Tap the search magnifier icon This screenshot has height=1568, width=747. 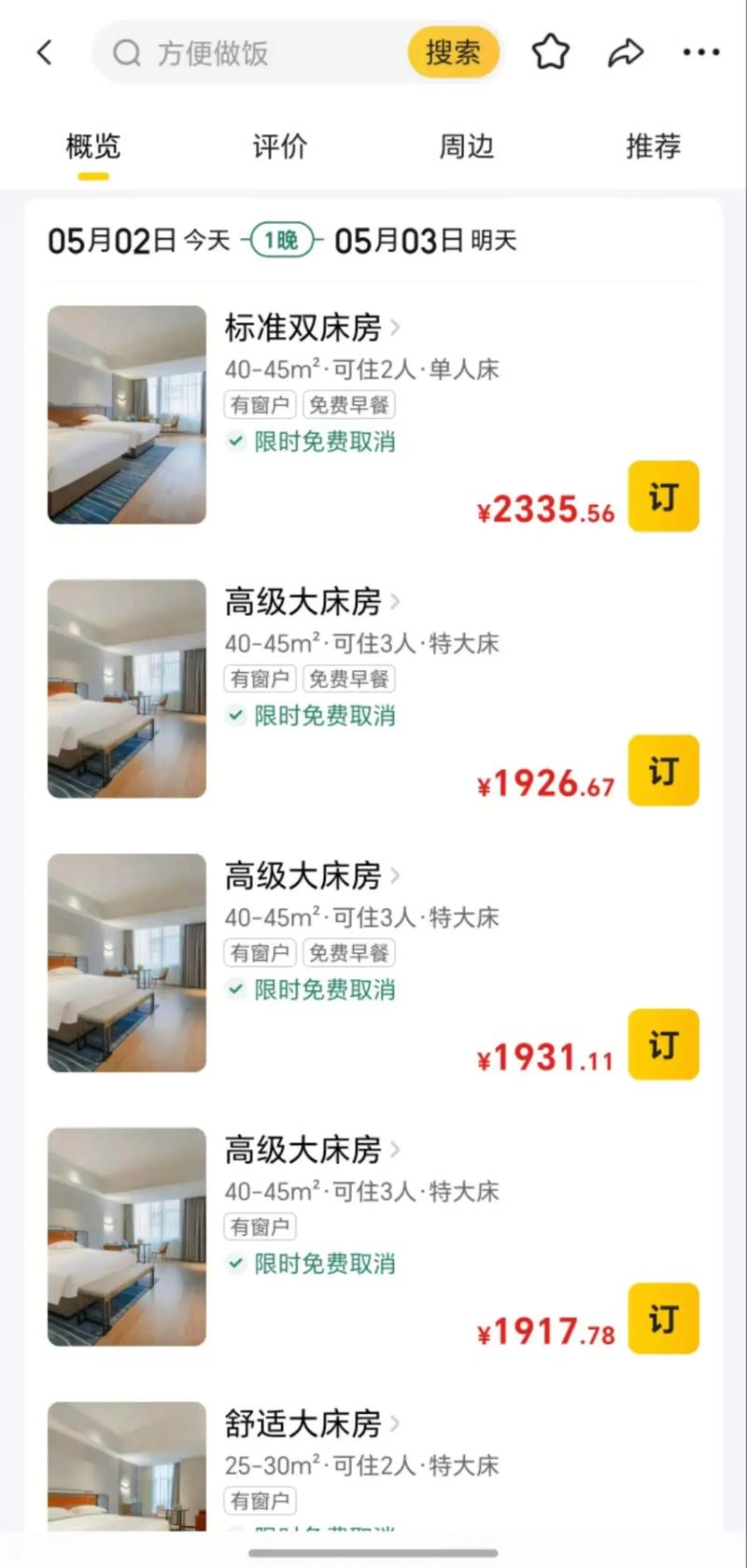pos(127,52)
